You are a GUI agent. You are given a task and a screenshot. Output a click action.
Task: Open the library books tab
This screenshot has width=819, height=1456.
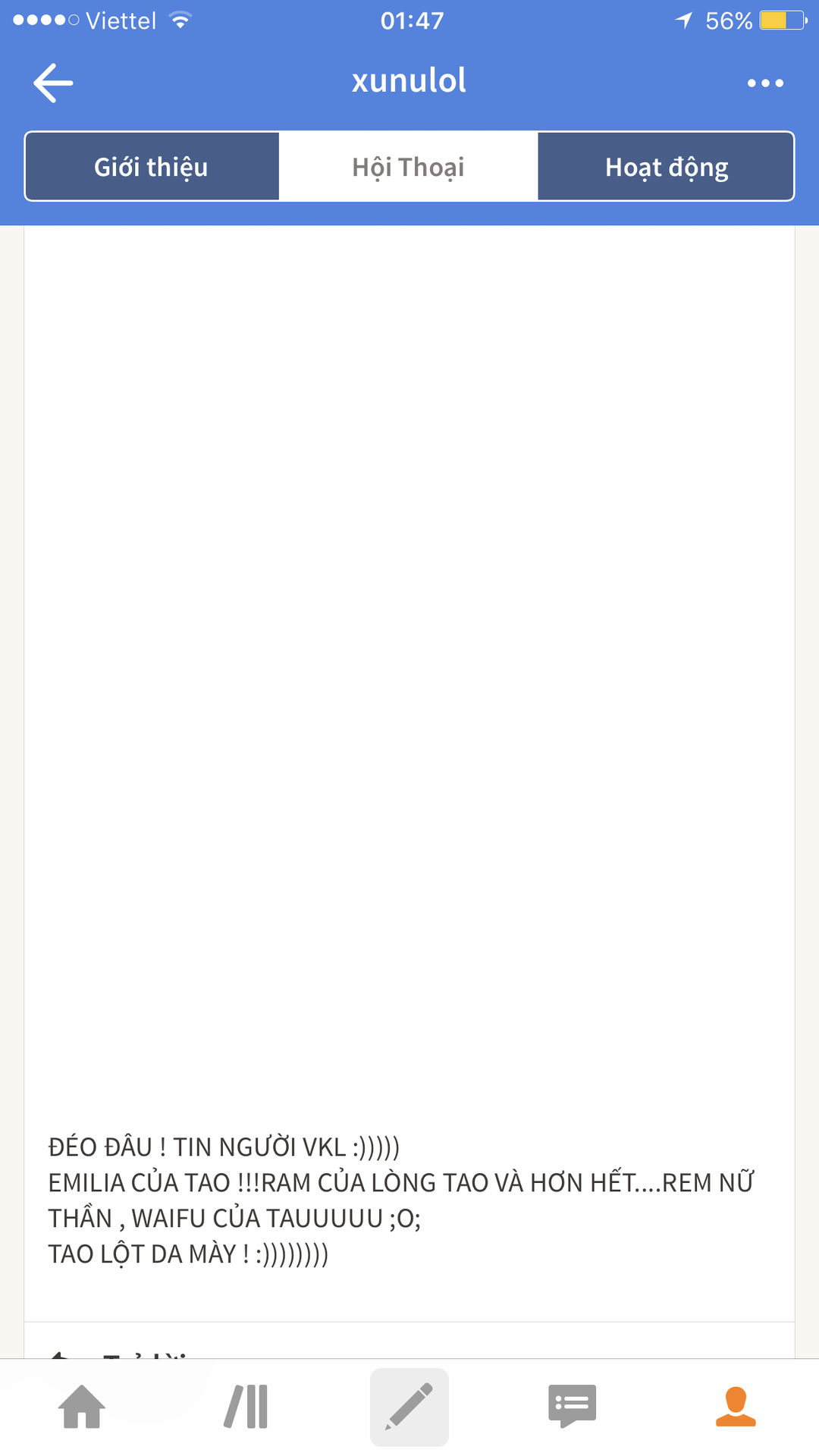(x=246, y=1407)
